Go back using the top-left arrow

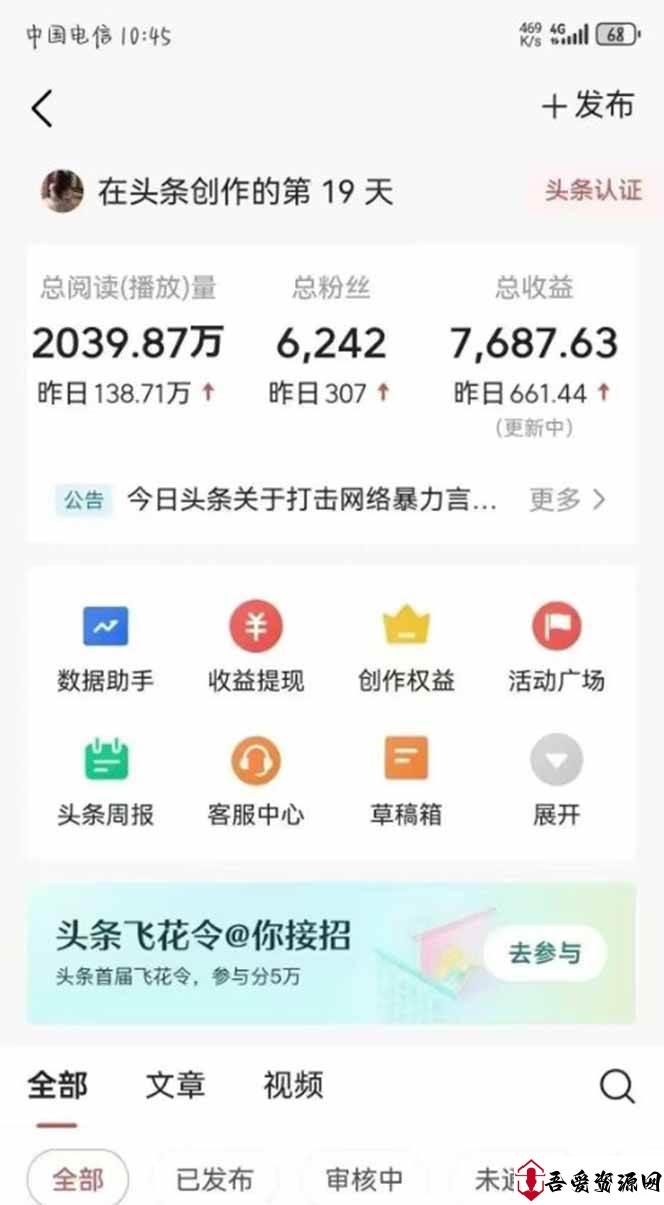[x=41, y=107]
